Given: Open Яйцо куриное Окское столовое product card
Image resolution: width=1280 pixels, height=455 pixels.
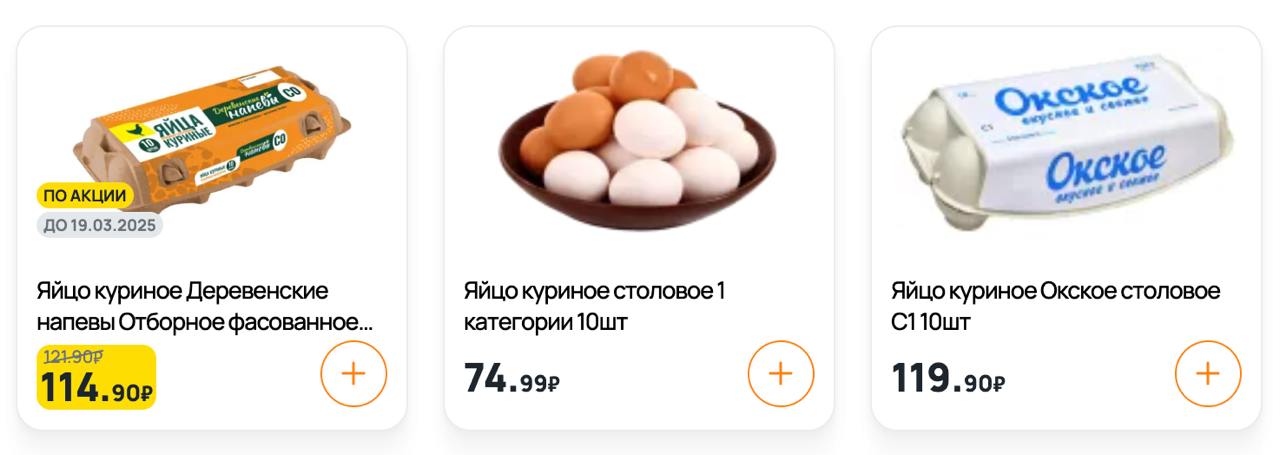Looking at the screenshot, I should (x=1055, y=307).
